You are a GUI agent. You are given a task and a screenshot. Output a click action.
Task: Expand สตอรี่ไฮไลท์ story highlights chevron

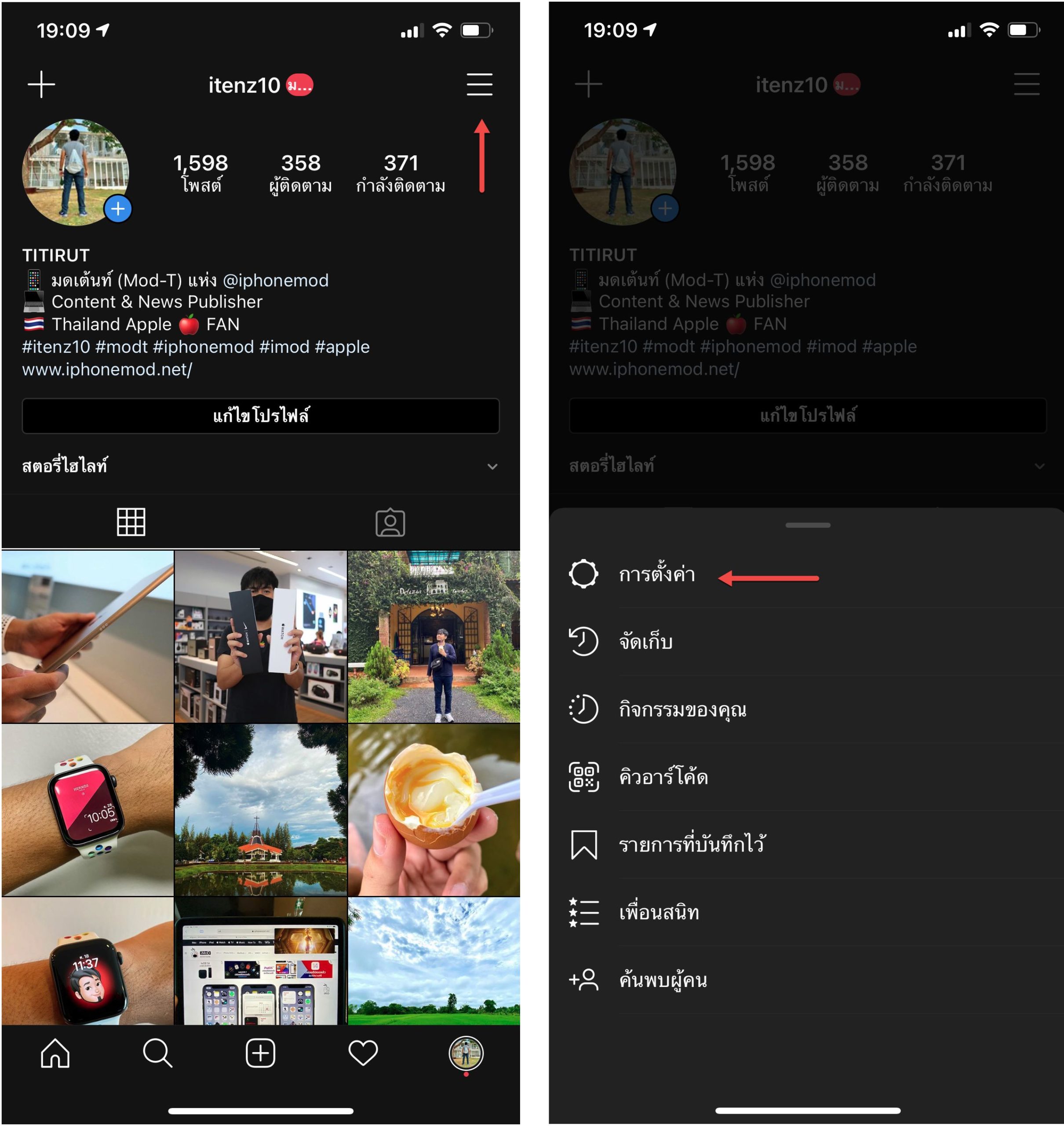click(x=492, y=466)
